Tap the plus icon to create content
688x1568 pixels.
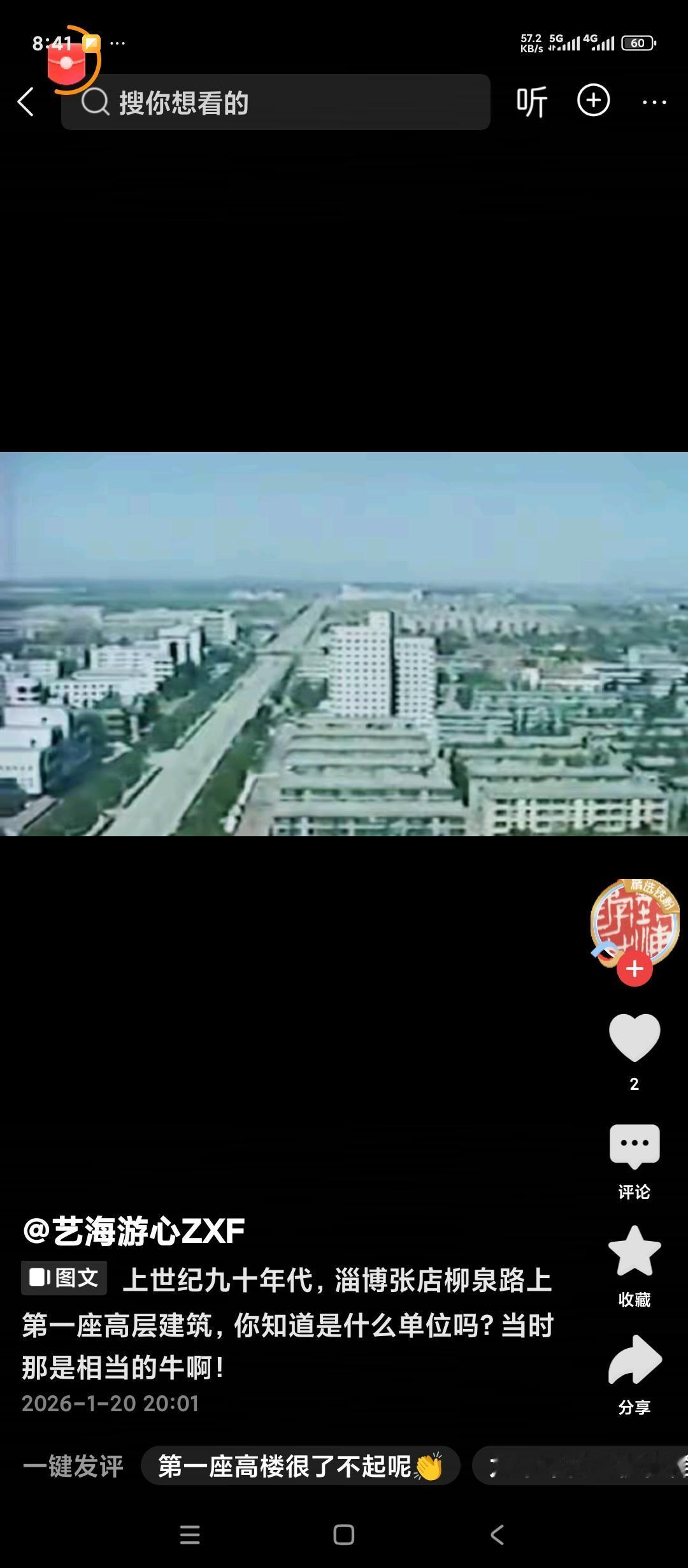(593, 101)
